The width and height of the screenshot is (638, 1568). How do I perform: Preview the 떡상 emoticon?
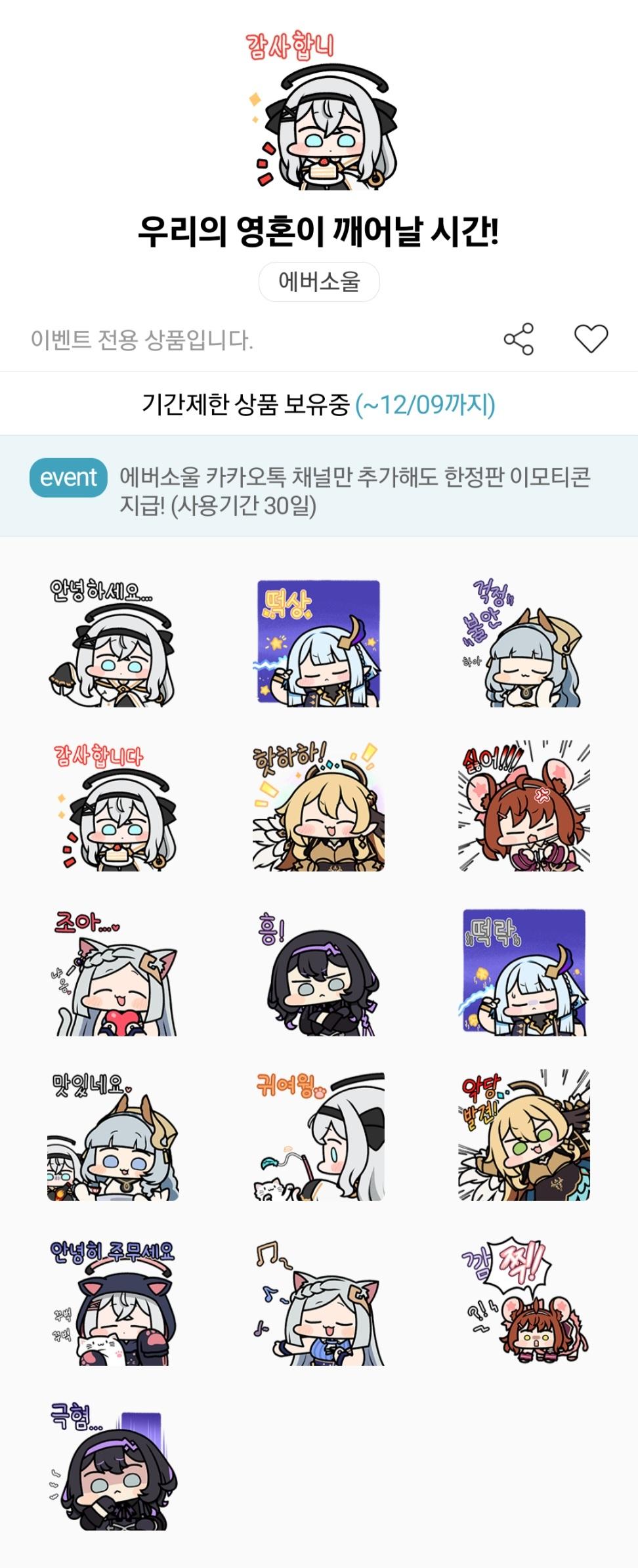[x=318, y=643]
